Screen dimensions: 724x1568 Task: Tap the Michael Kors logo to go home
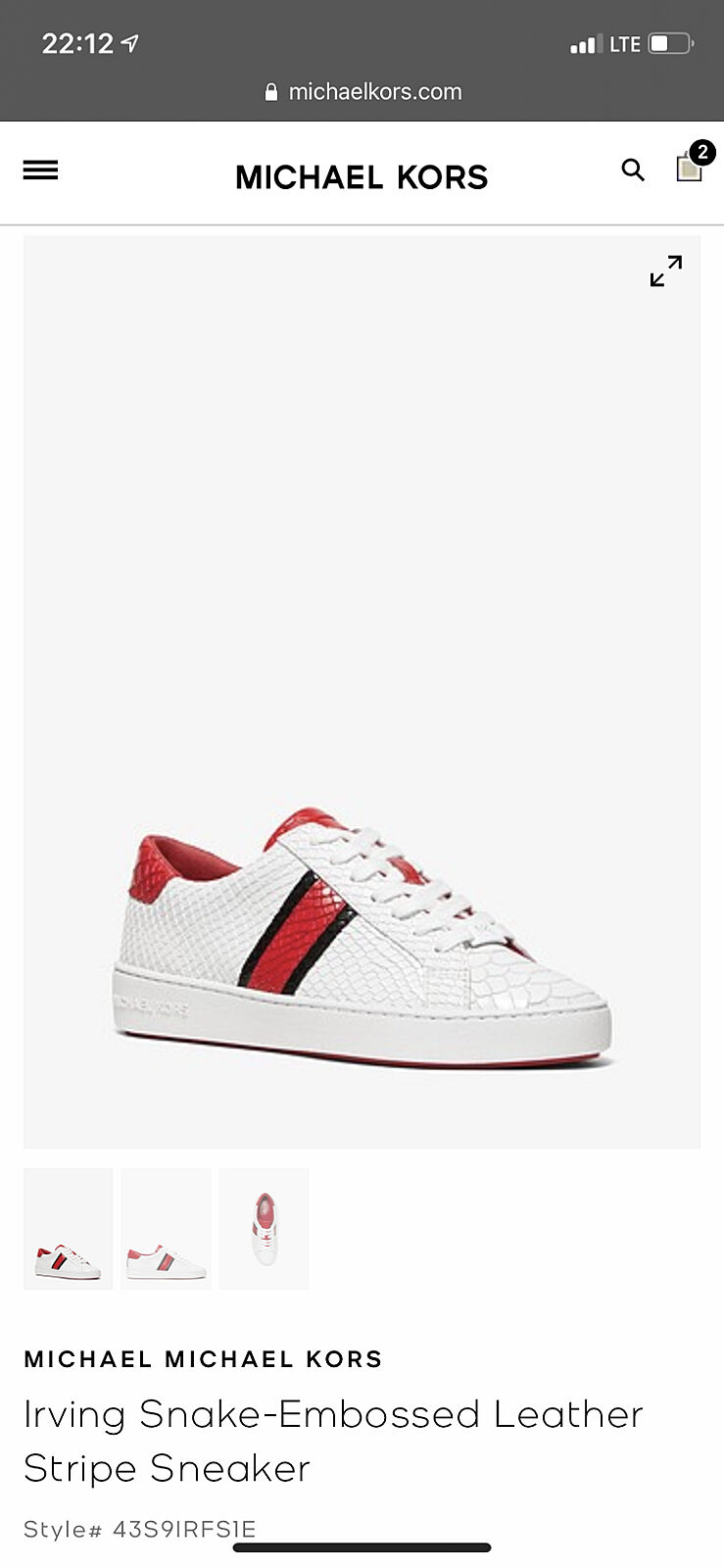tap(362, 177)
